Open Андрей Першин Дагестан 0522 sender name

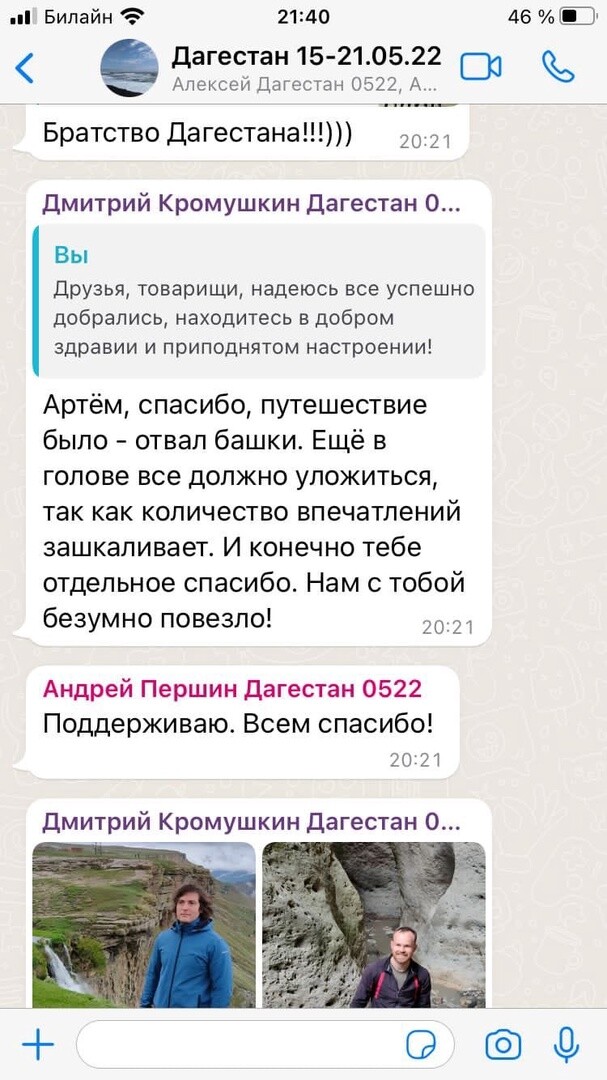tap(232, 688)
